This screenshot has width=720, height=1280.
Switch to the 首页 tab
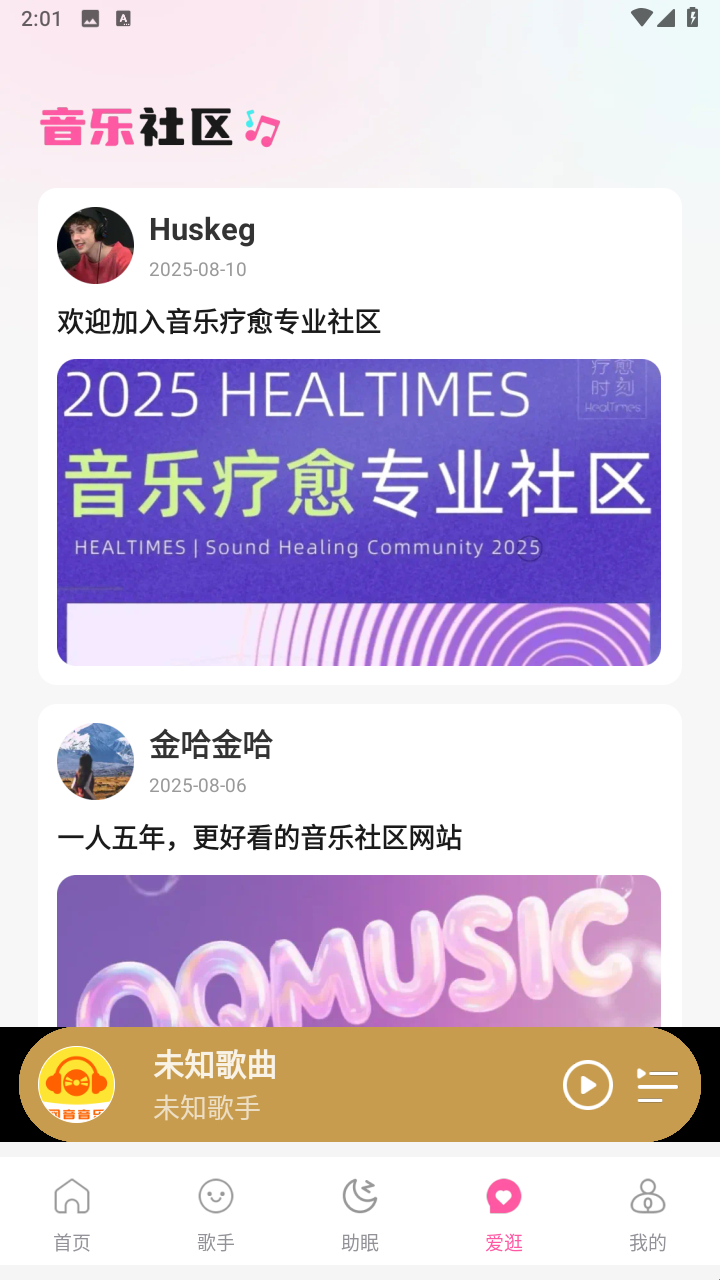pos(72,1214)
